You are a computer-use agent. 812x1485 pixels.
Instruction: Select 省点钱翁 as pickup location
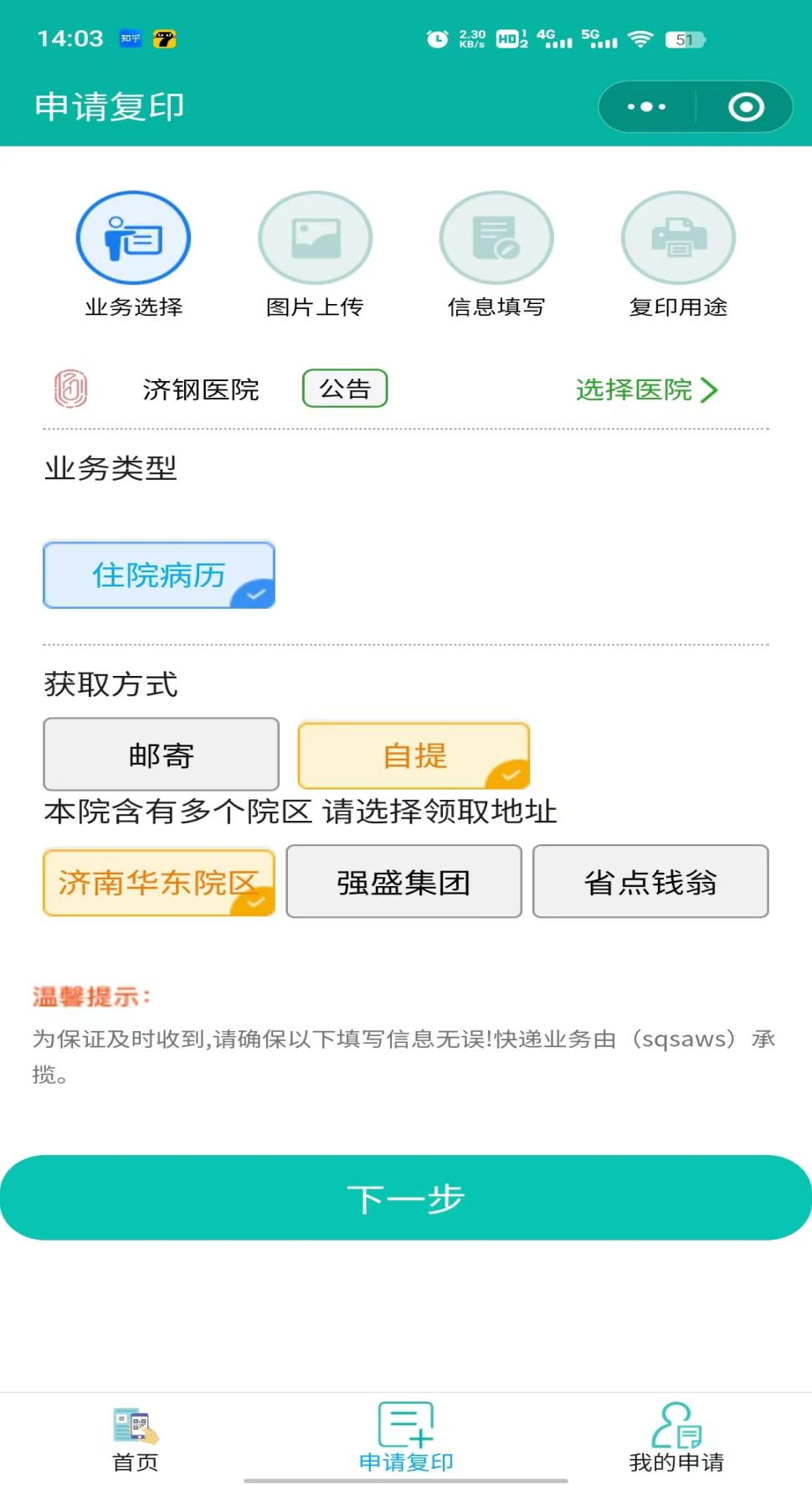pyautogui.click(x=650, y=882)
